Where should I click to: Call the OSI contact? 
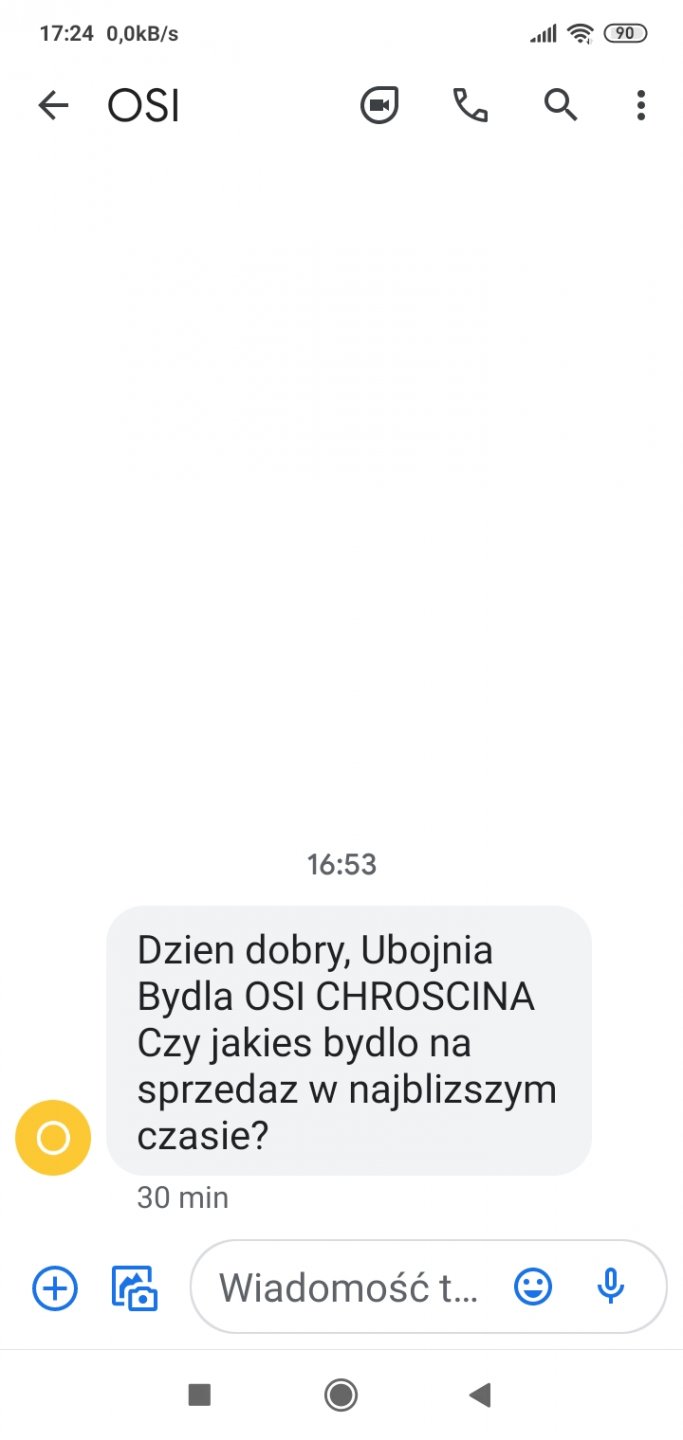click(x=470, y=105)
